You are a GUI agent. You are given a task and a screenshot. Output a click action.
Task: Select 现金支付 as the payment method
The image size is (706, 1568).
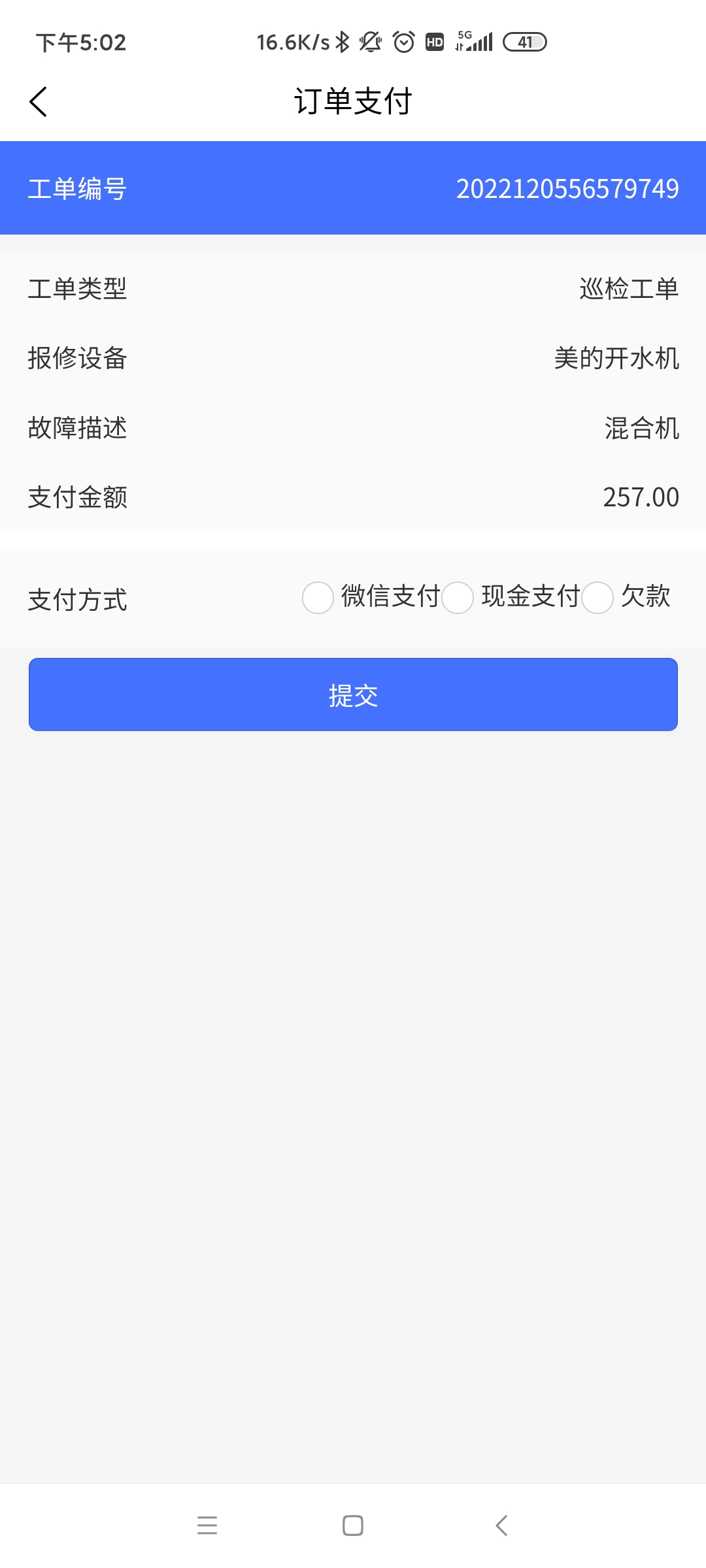[x=458, y=598]
